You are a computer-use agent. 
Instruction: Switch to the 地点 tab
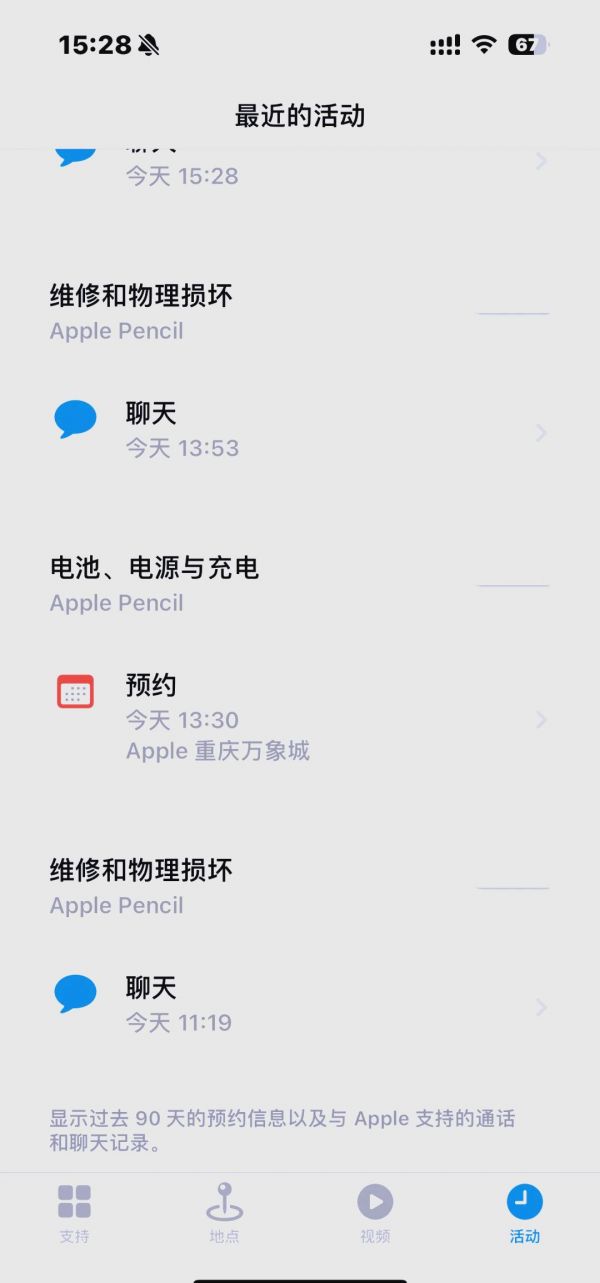[x=224, y=1213]
